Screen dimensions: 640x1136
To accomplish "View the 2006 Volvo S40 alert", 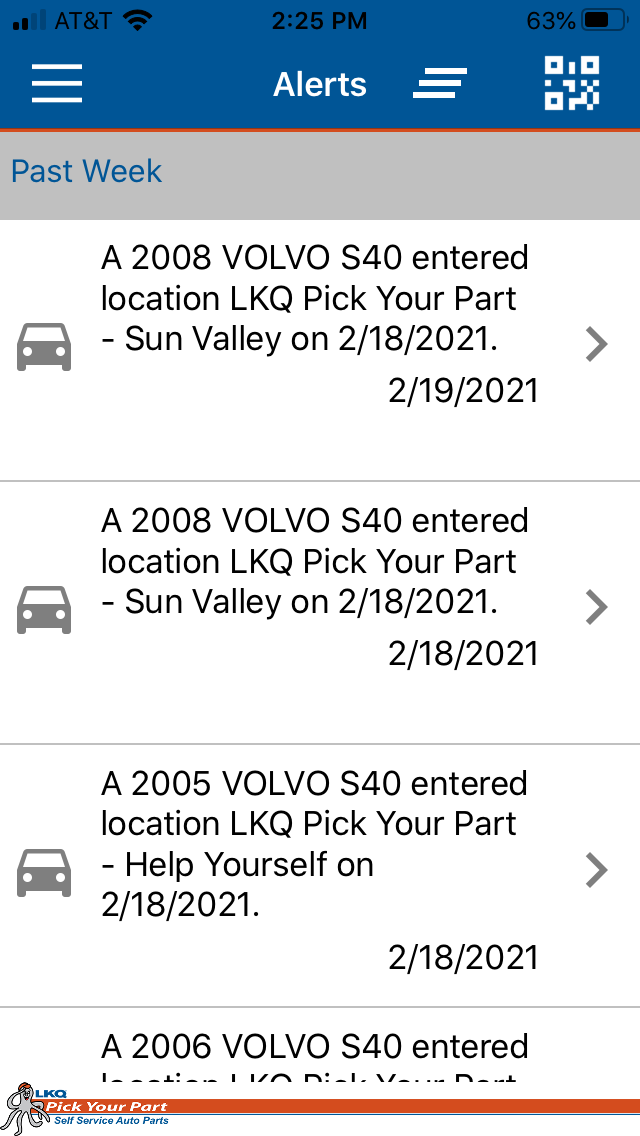I will click(x=320, y=1051).
